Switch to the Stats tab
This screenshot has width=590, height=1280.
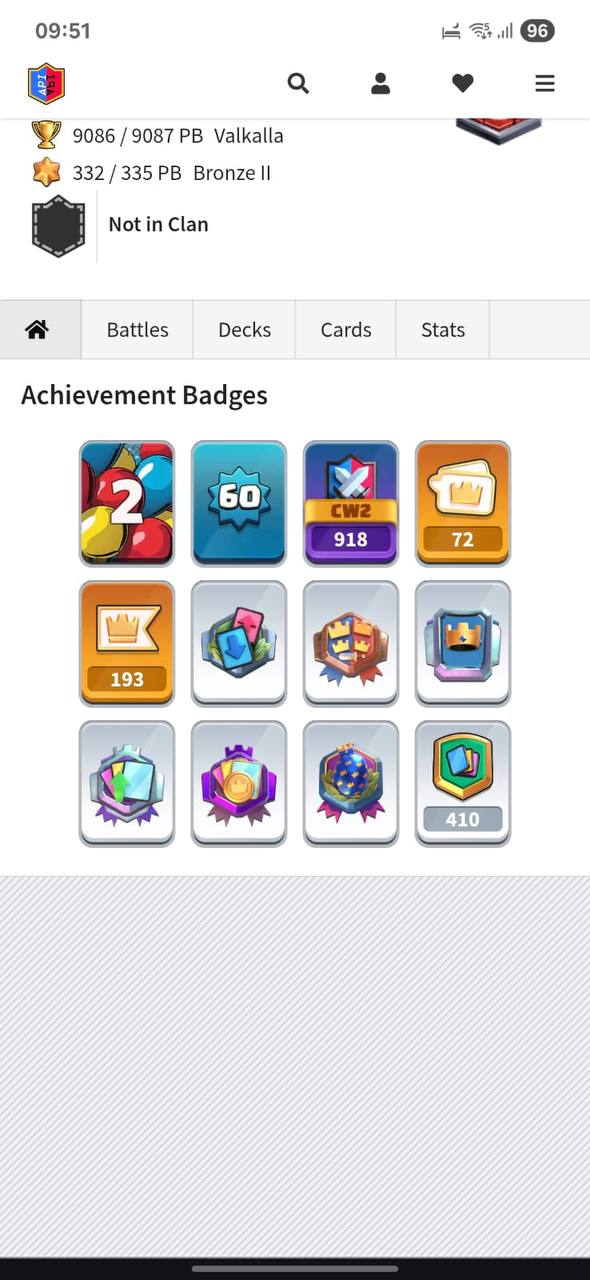pos(443,329)
